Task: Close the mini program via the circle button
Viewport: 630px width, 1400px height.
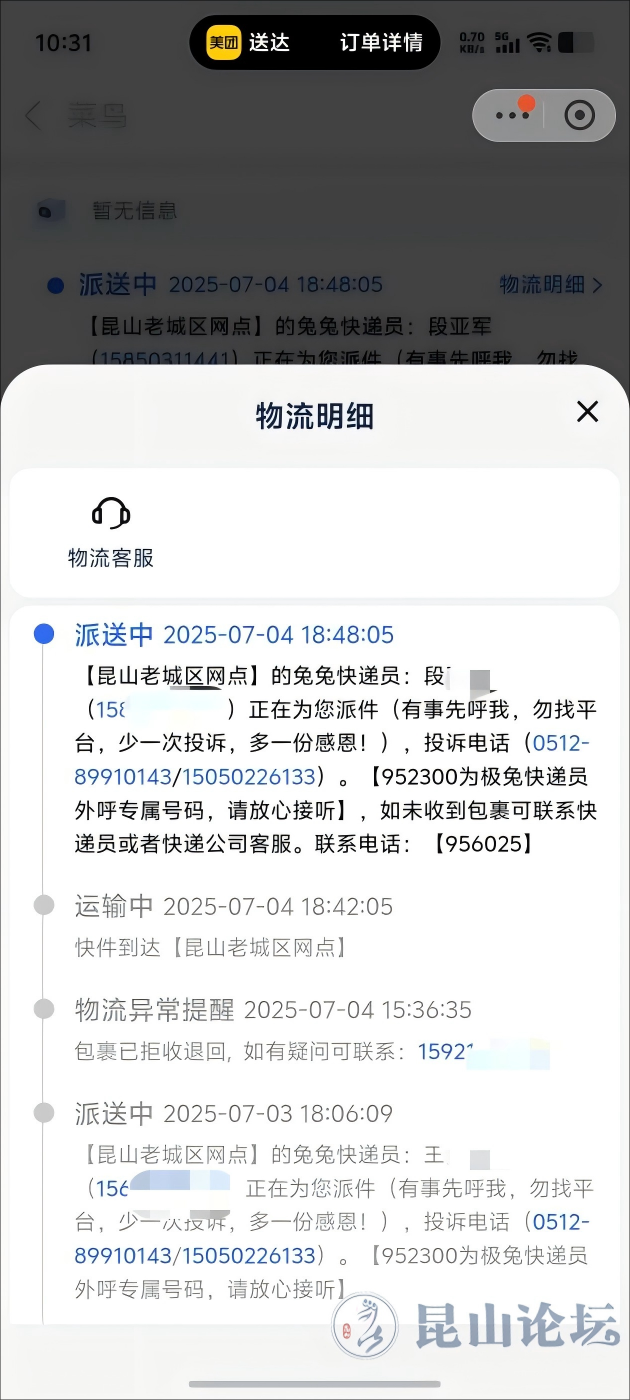Action: (x=579, y=115)
